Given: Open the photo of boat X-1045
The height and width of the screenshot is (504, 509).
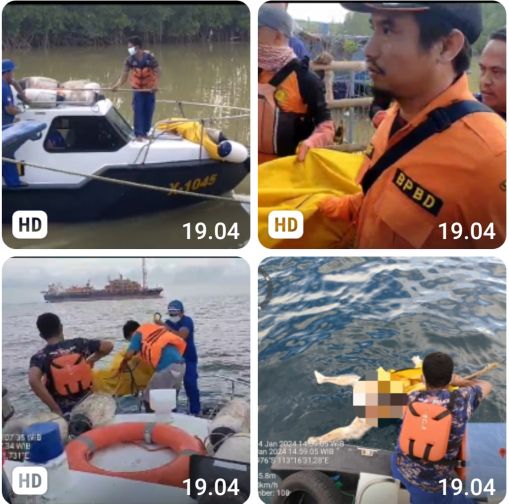Looking at the screenshot, I should coord(126,125).
